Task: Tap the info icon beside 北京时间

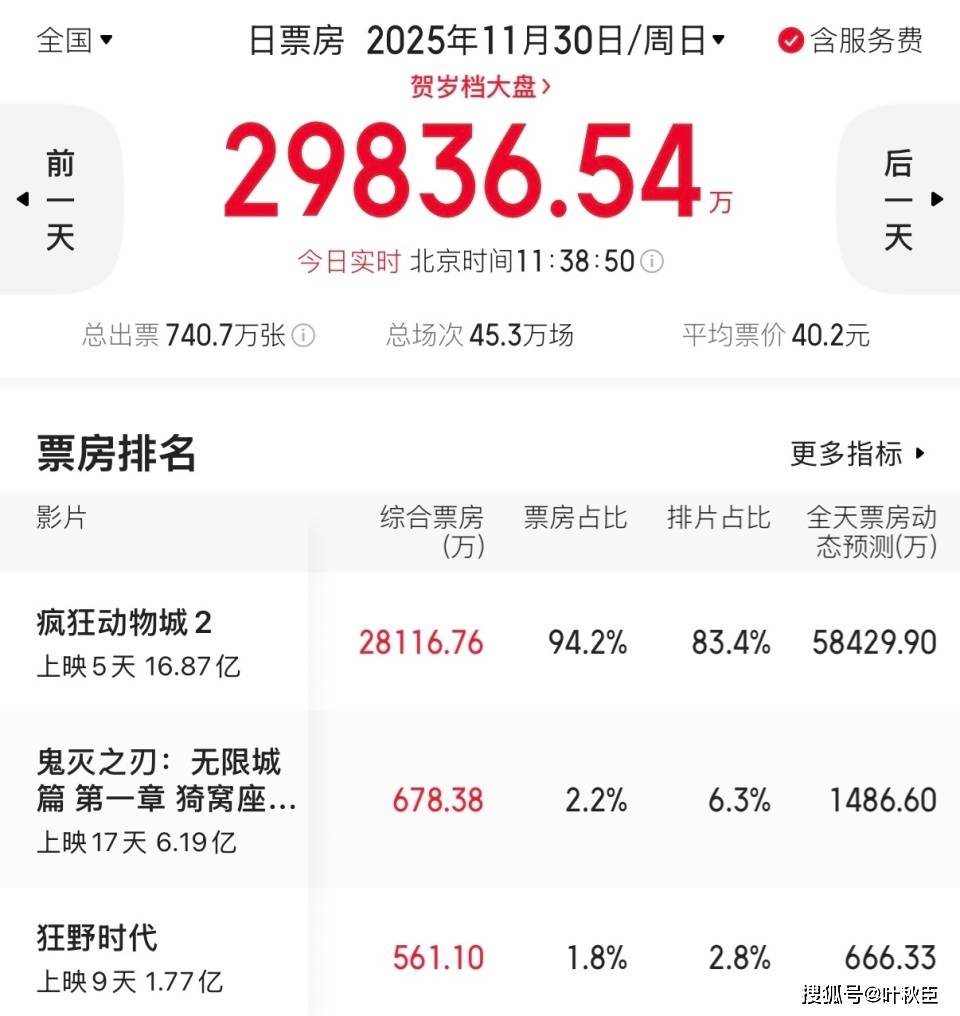Action: 651,262
